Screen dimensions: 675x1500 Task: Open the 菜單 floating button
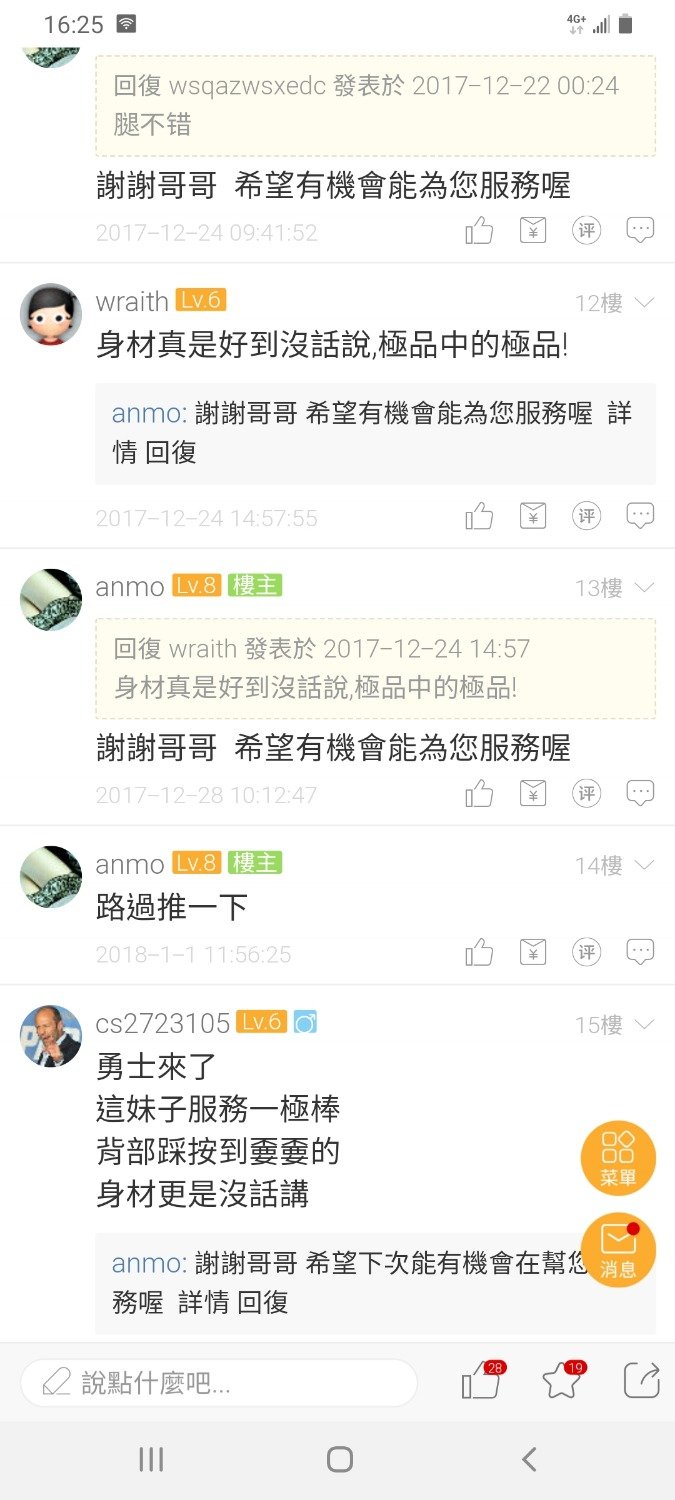(x=618, y=1158)
